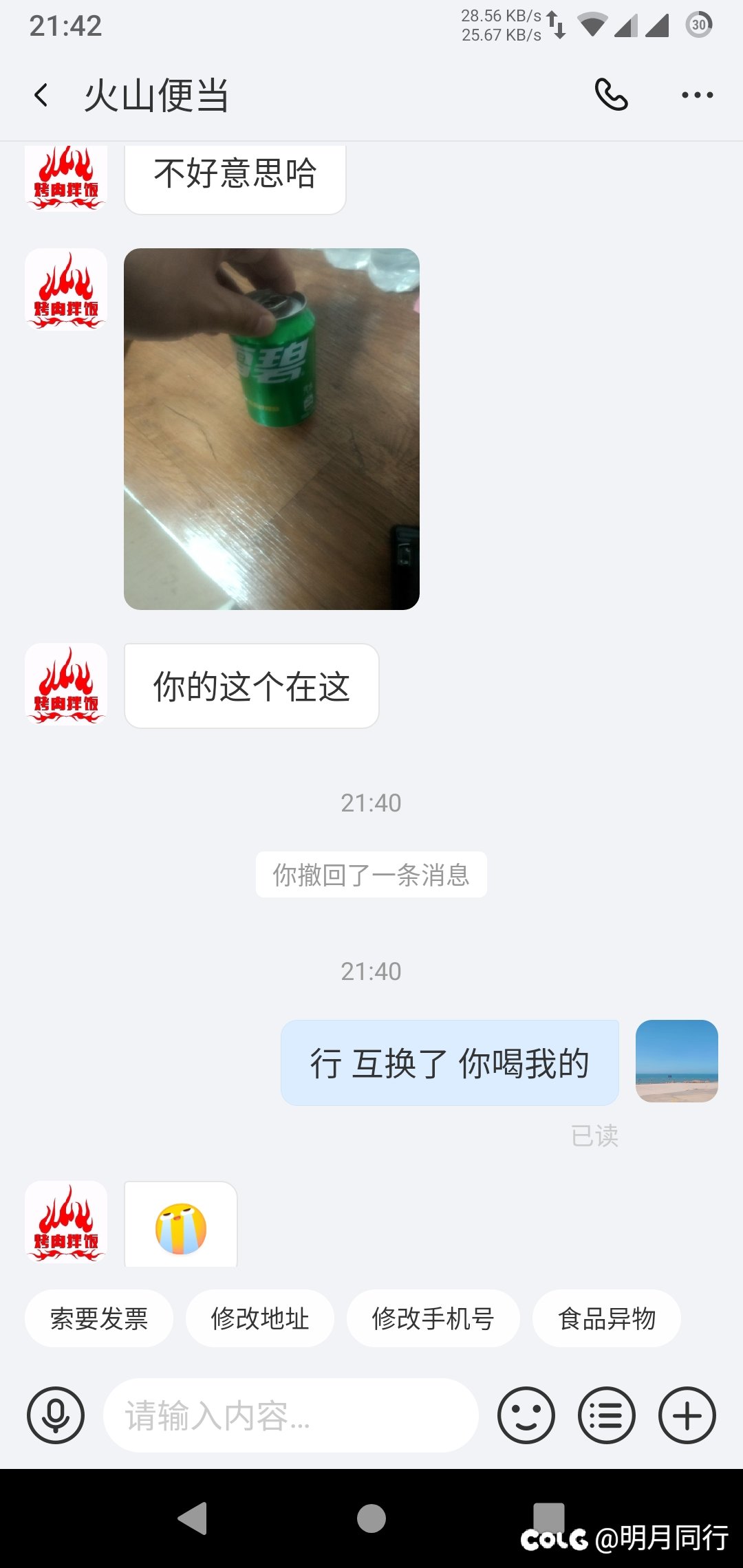Tap the system home button
Viewport: 743px width, 1568px height.
pos(371,1518)
